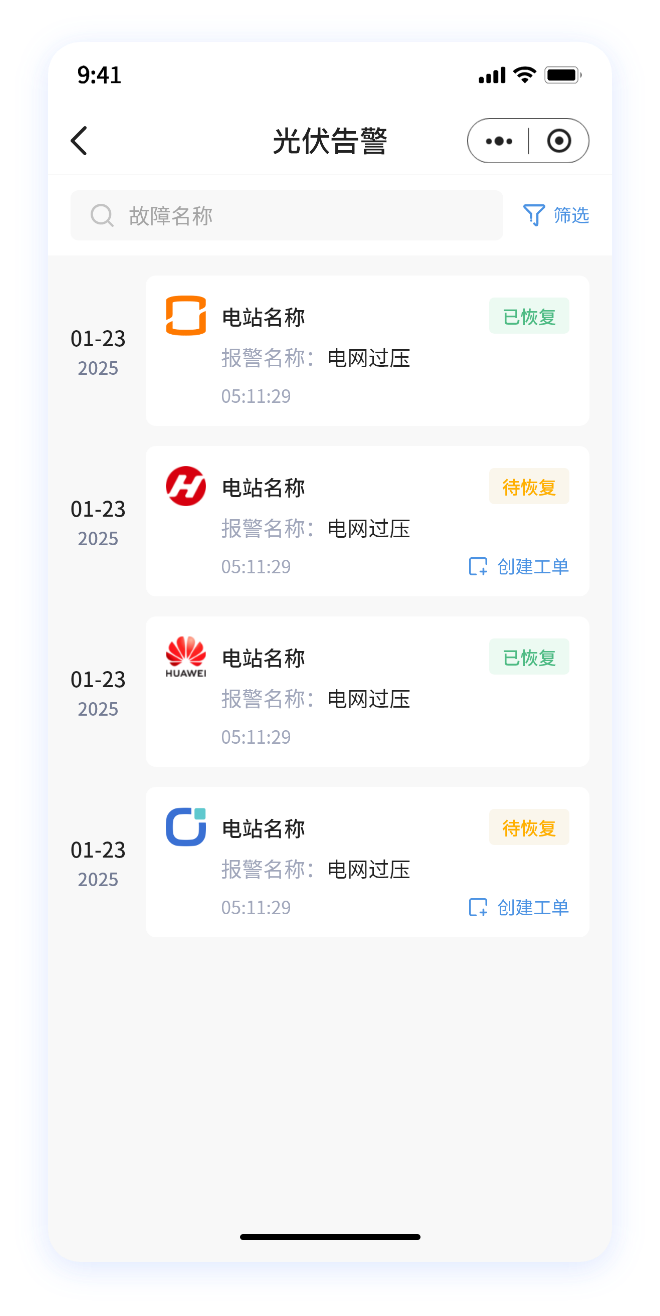Tap 创建工单 on the red H logo card
Image resolution: width=660 pixels, height=1316 pixels.
519,567
